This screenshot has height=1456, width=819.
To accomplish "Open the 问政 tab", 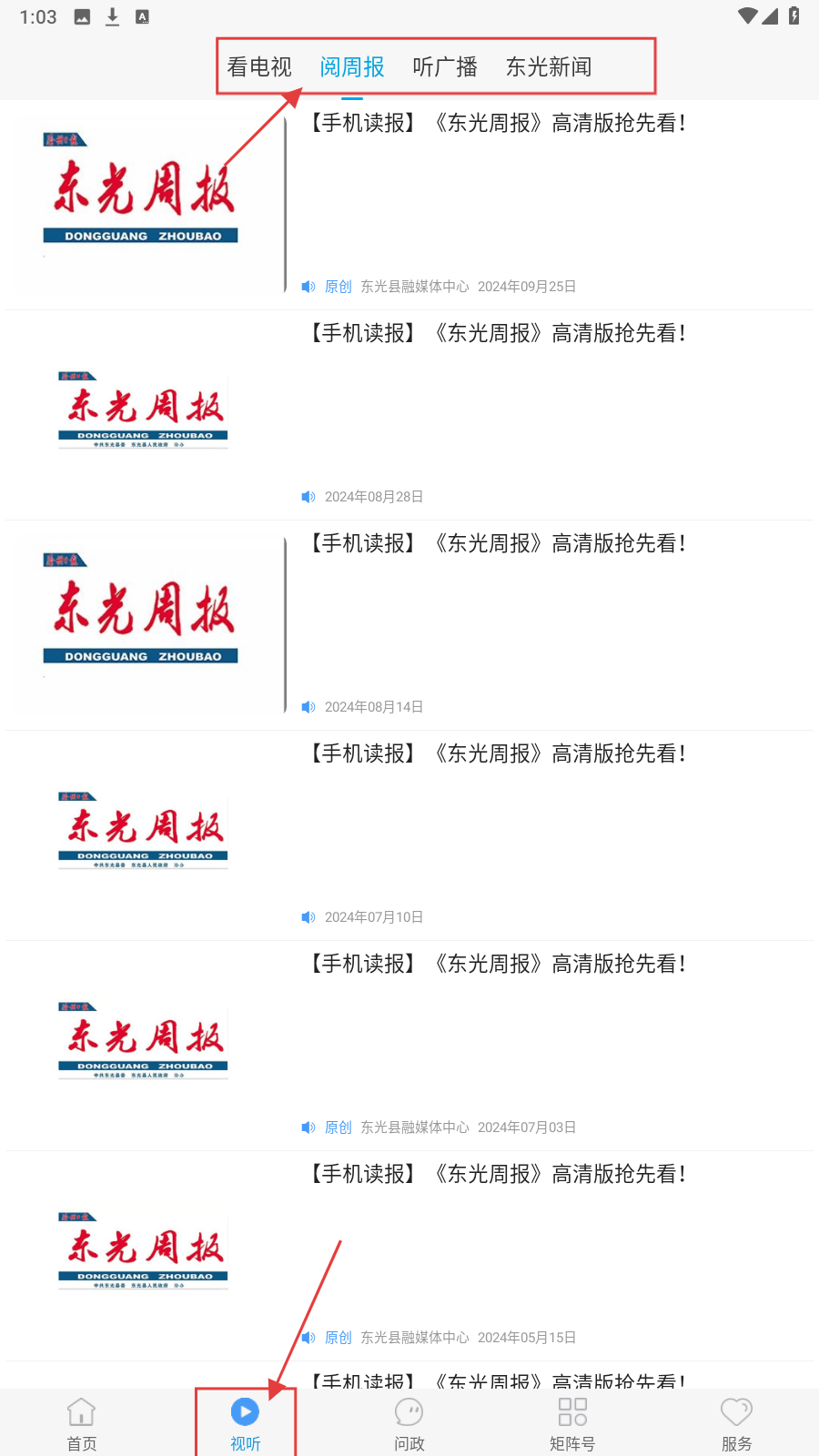I will pos(409,1423).
